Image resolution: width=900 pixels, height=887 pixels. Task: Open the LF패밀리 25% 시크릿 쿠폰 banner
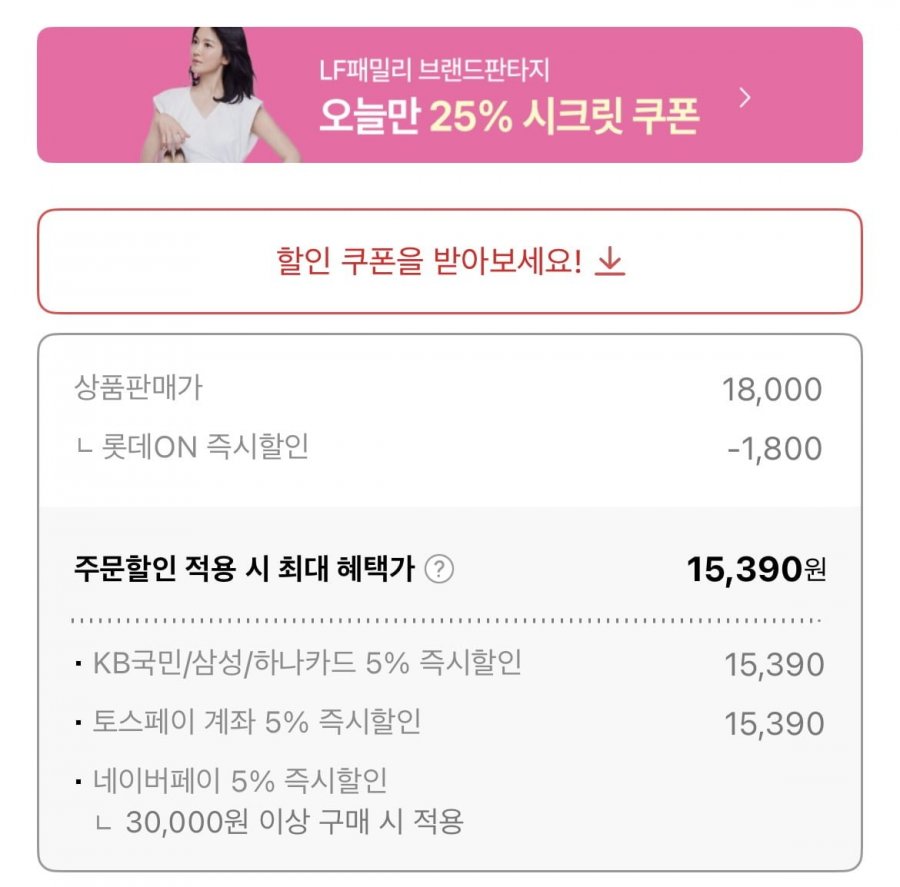click(x=450, y=96)
